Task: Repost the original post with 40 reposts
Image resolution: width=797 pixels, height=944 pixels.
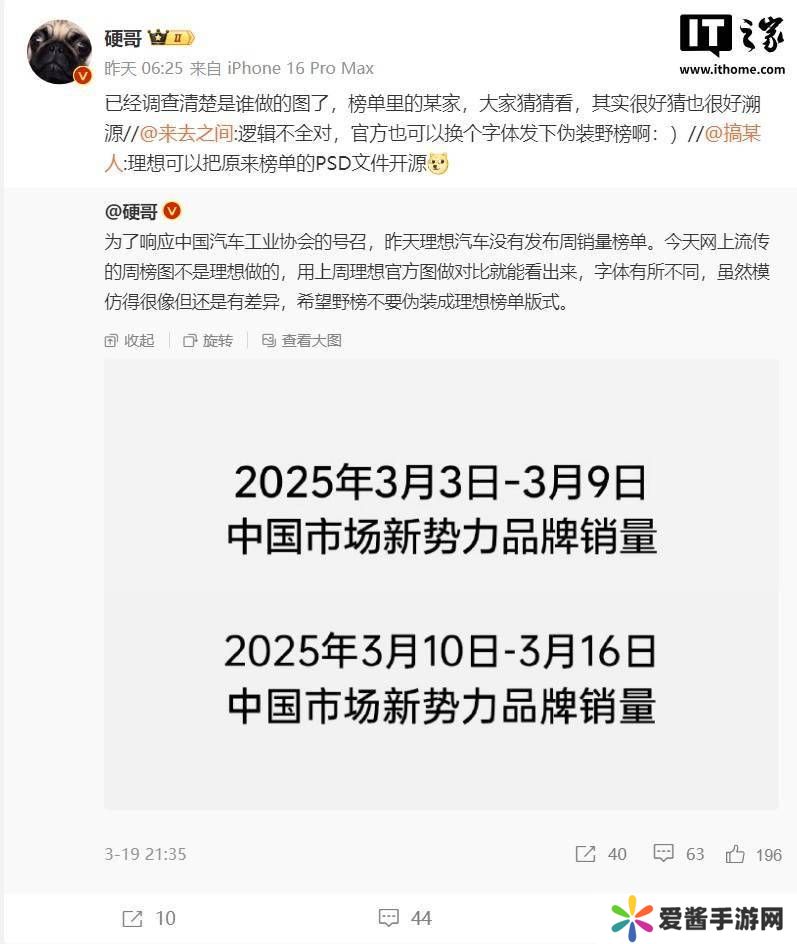Action: [601, 854]
